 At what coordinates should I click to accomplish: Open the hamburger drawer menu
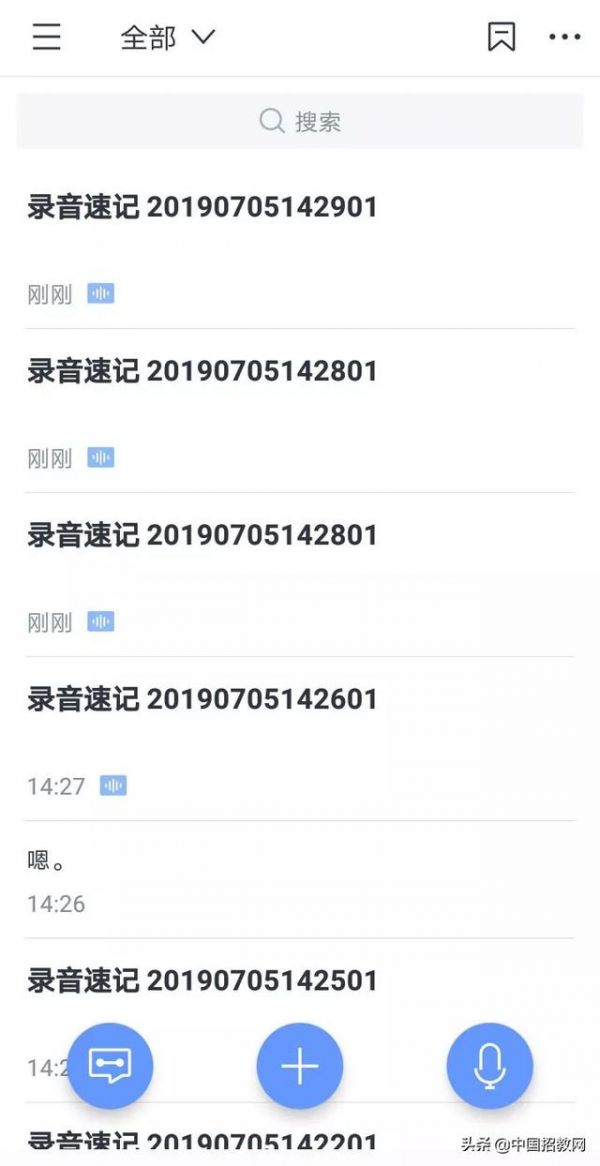[x=46, y=36]
